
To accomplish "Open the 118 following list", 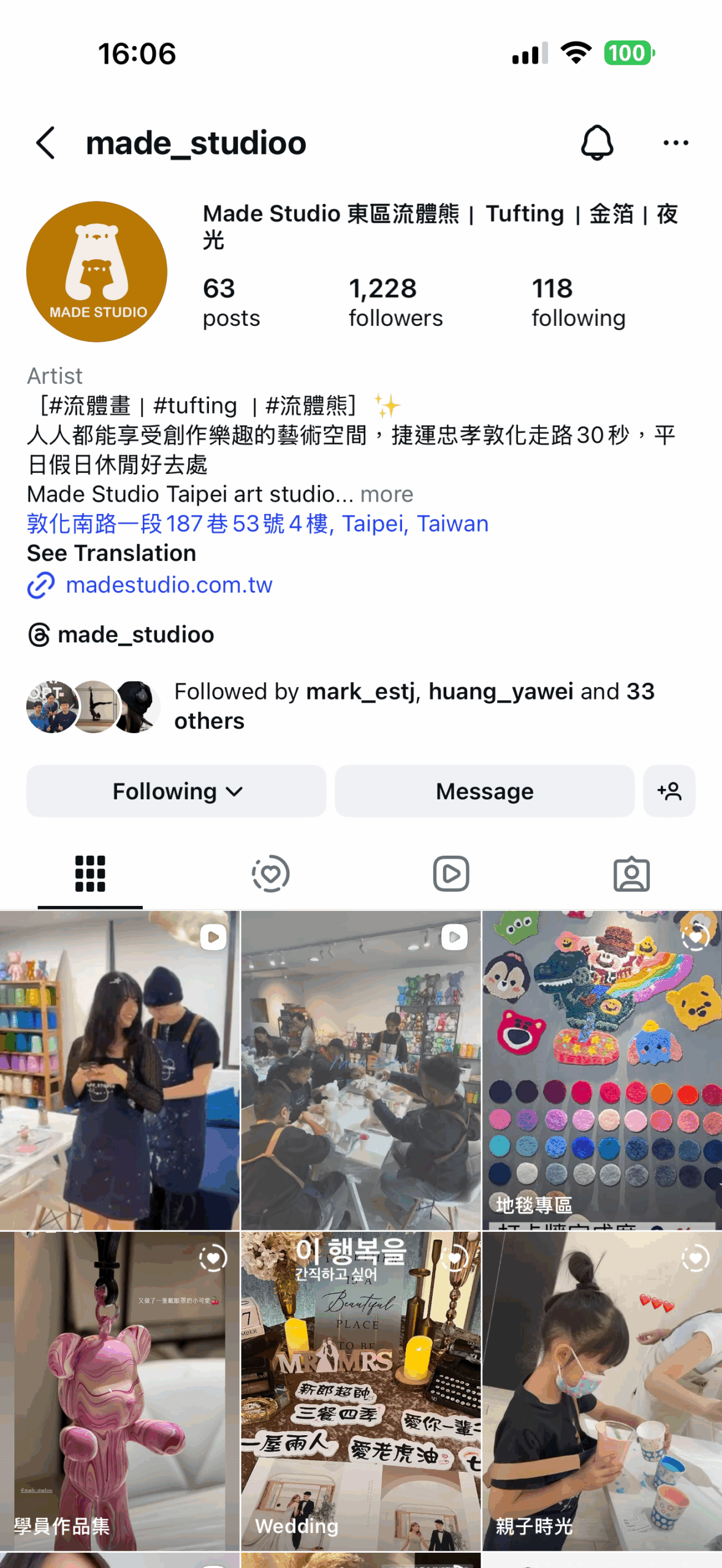I will click(578, 302).
